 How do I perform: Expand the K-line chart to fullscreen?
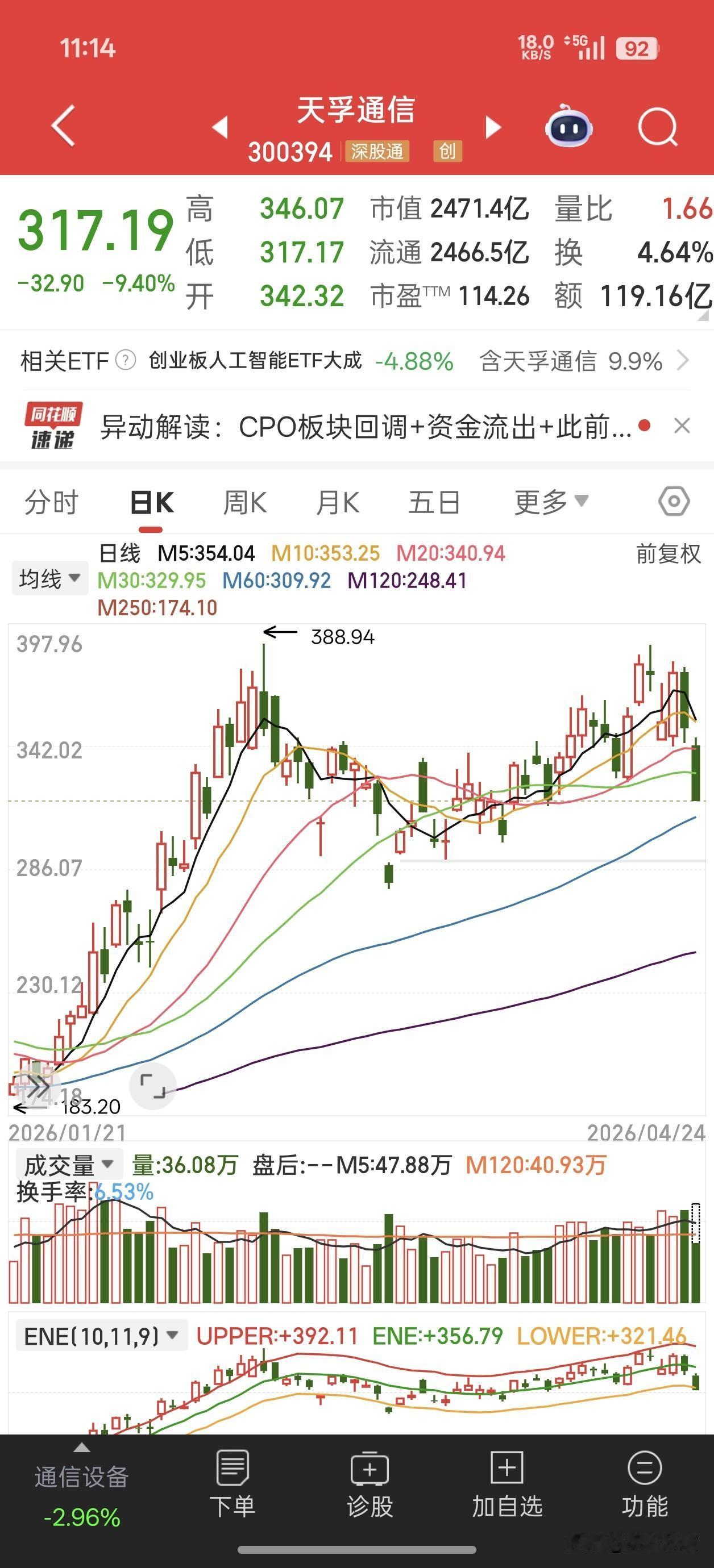pos(153,1085)
